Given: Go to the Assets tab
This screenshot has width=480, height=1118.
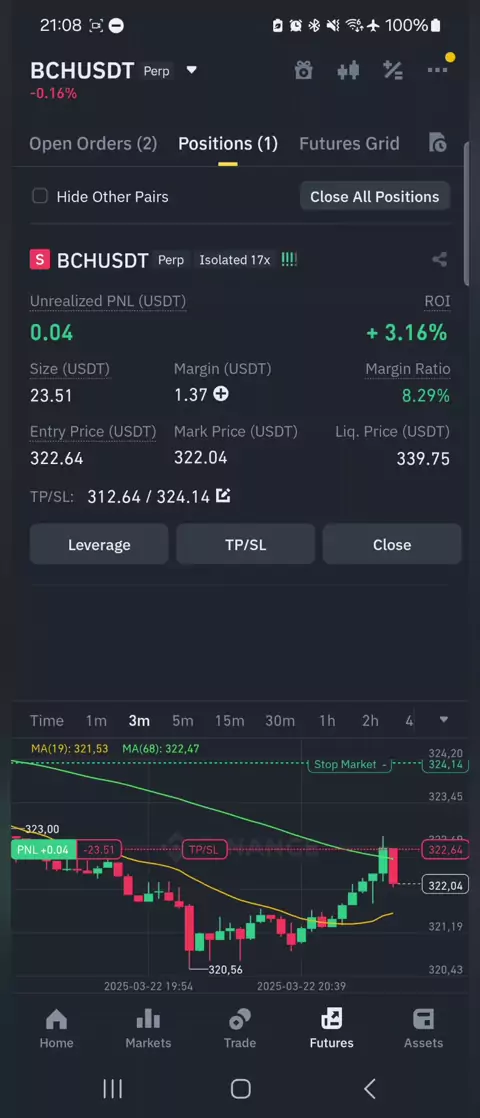Looking at the screenshot, I should coord(424,1029).
